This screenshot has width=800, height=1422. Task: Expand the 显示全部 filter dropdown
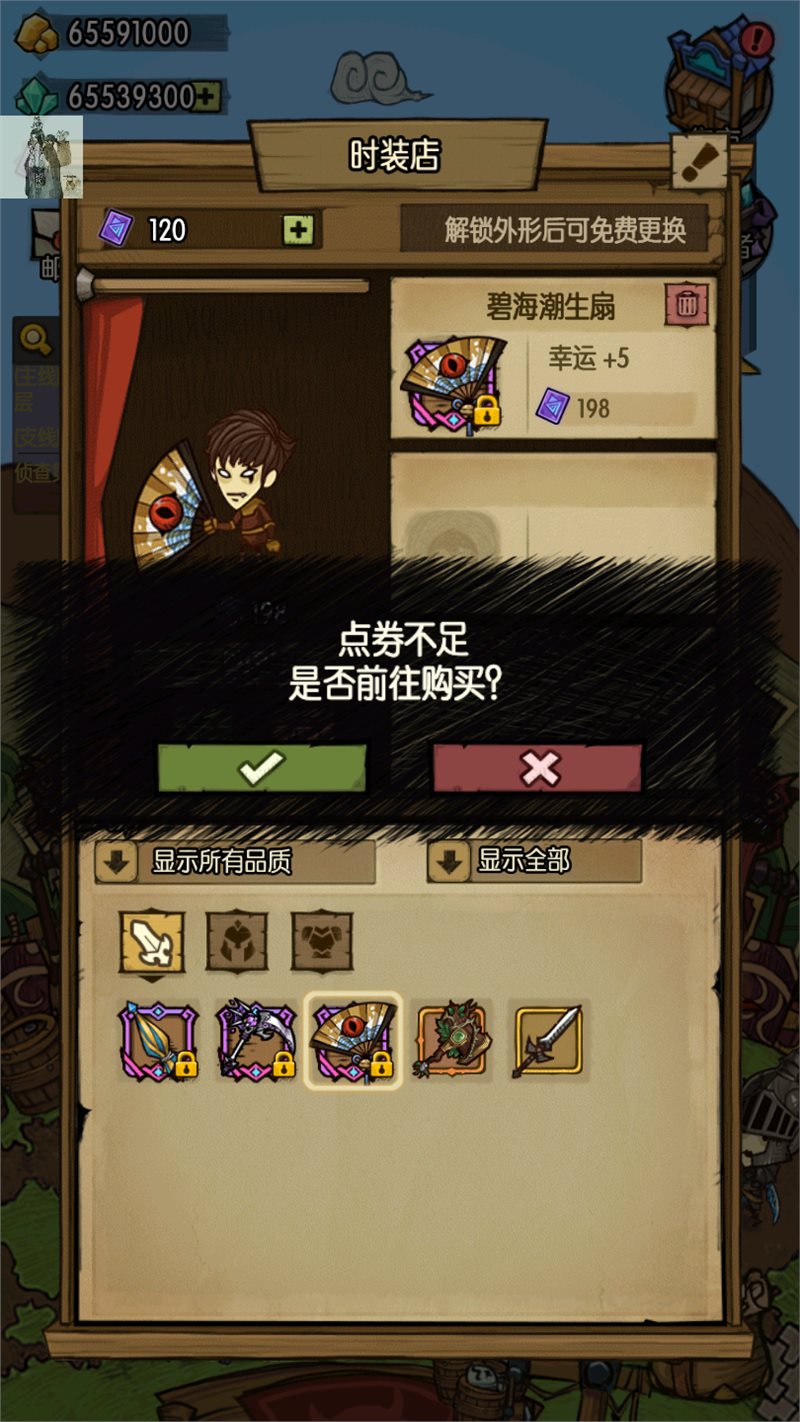coord(534,862)
